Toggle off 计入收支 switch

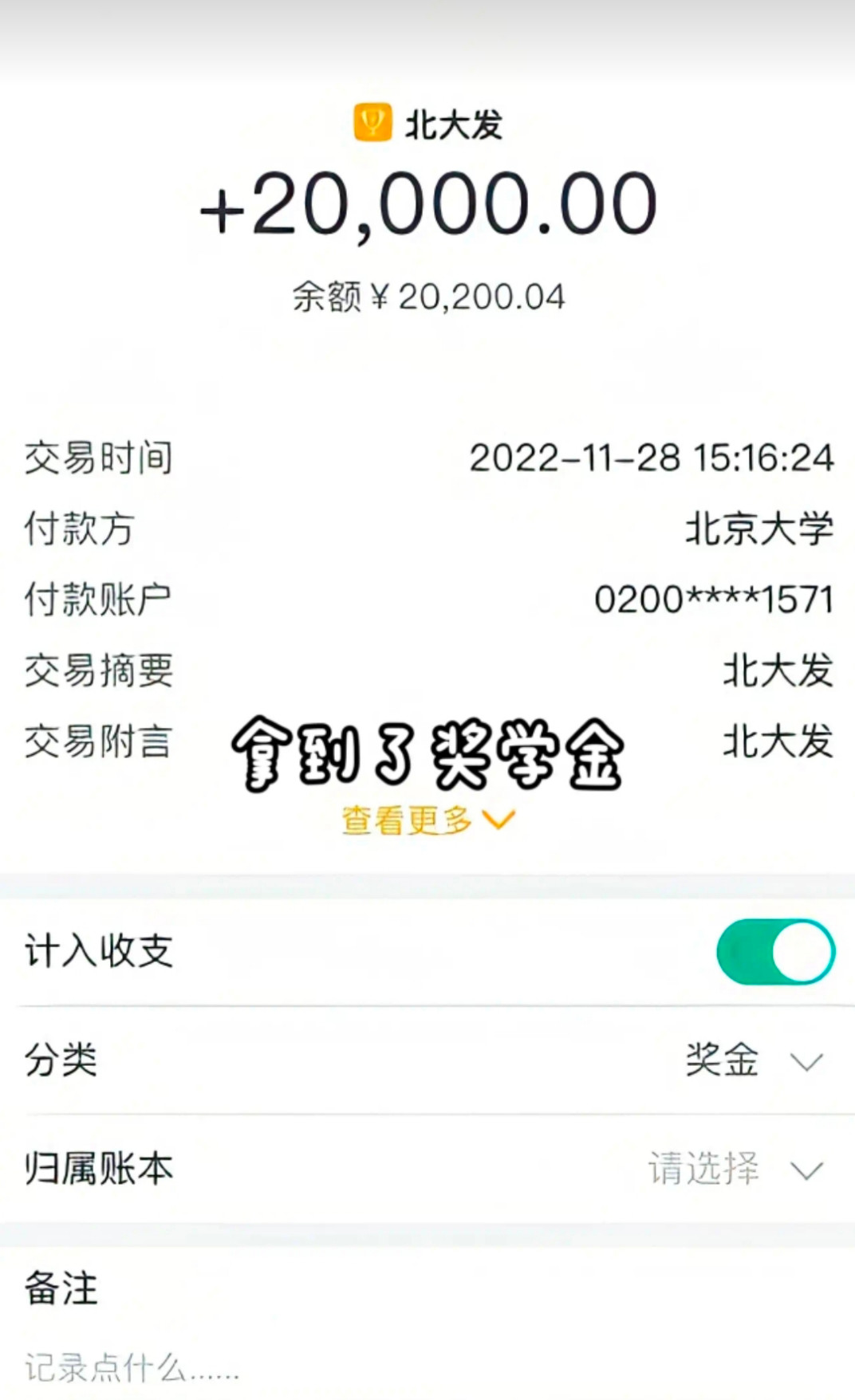pos(775,951)
